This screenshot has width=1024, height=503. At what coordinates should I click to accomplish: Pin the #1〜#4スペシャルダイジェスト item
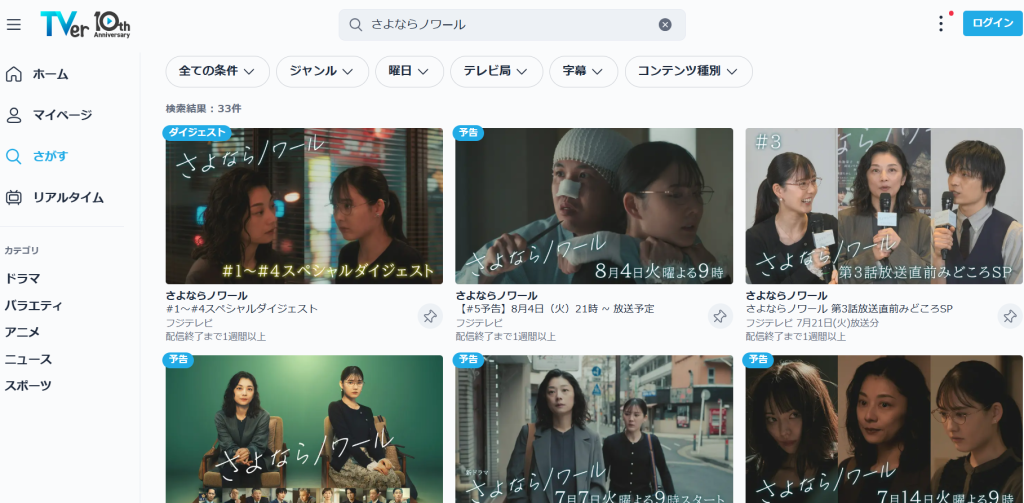tap(430, 316)
